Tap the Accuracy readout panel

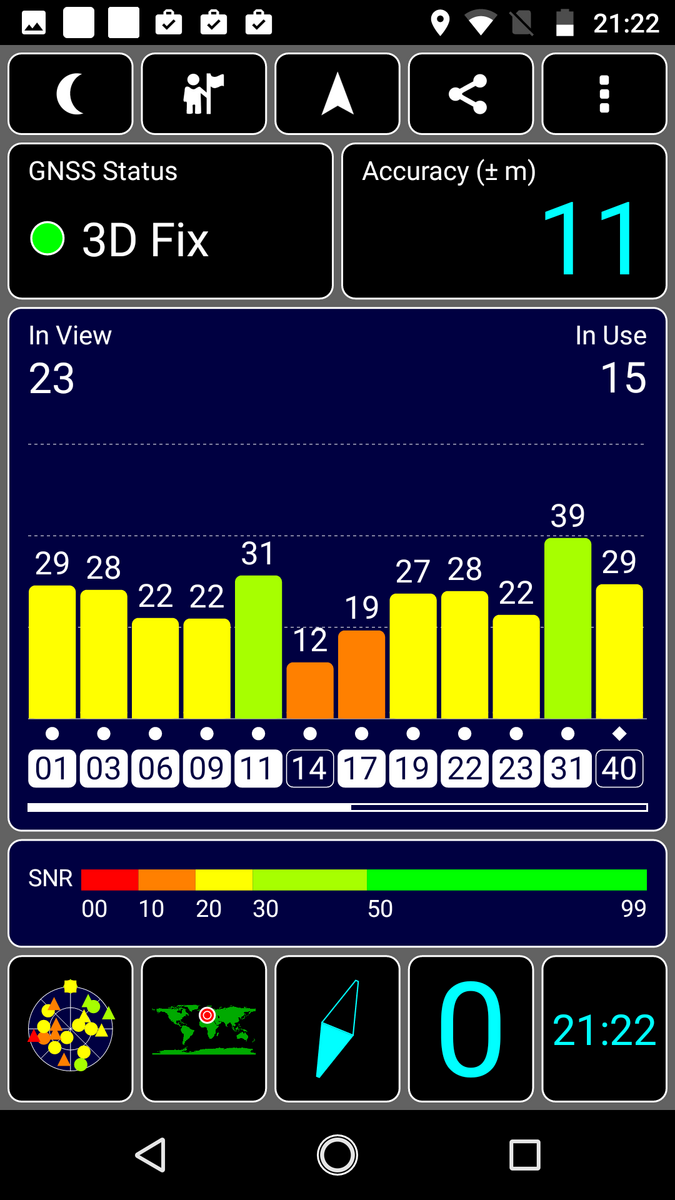[x=504, y=221]
